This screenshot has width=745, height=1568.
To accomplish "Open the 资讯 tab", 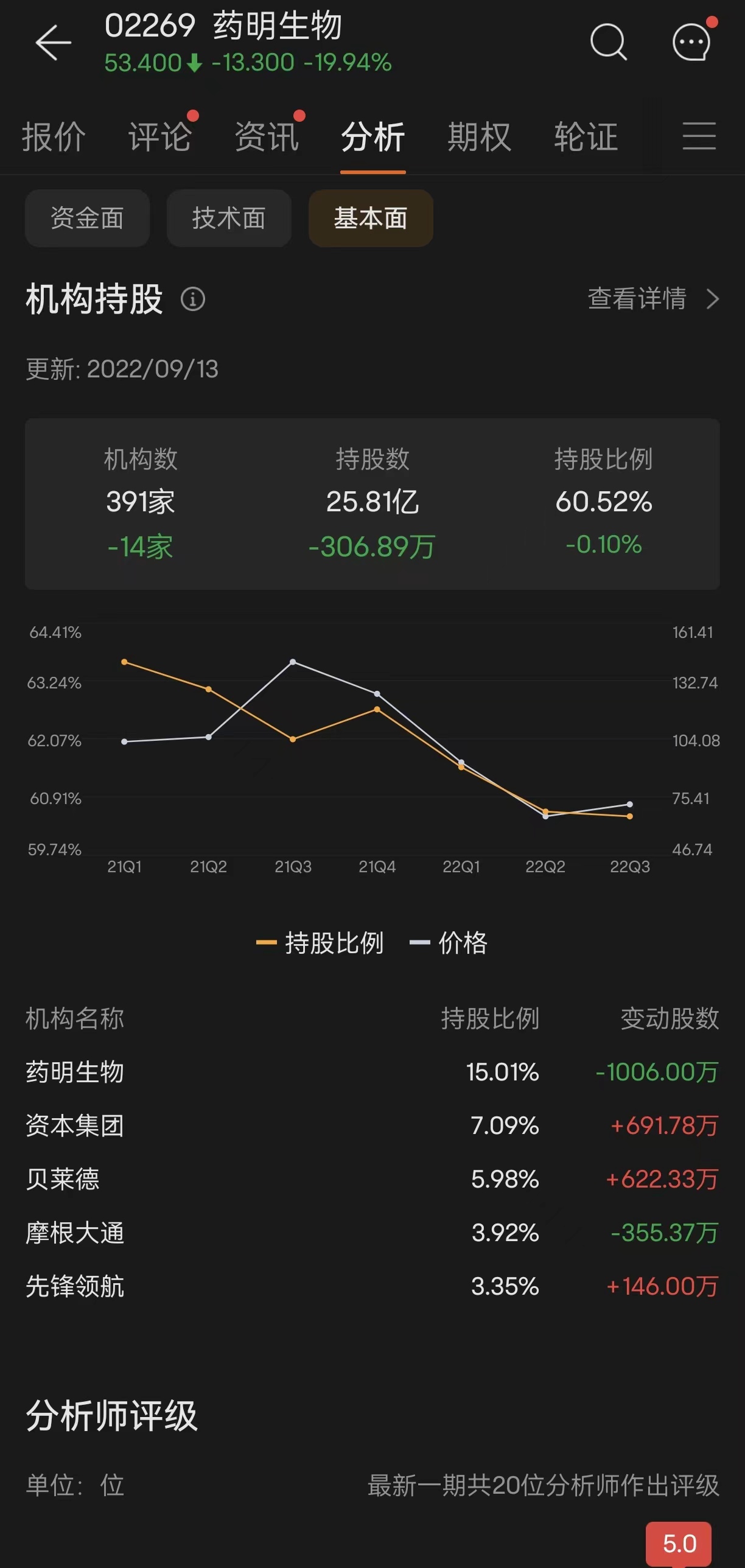I will (266, 136).
